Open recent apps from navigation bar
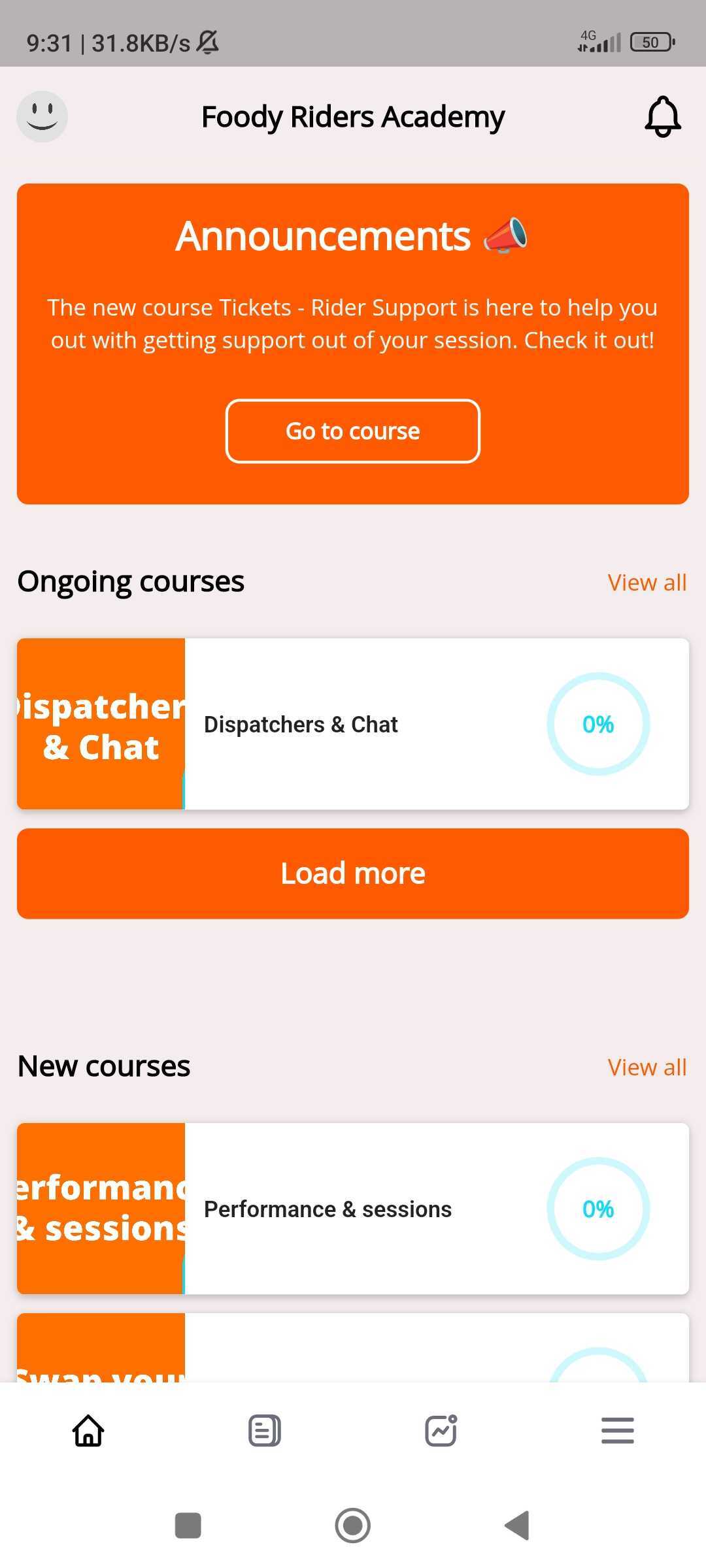706x1568 pixels. click(x=188, y=1526)
